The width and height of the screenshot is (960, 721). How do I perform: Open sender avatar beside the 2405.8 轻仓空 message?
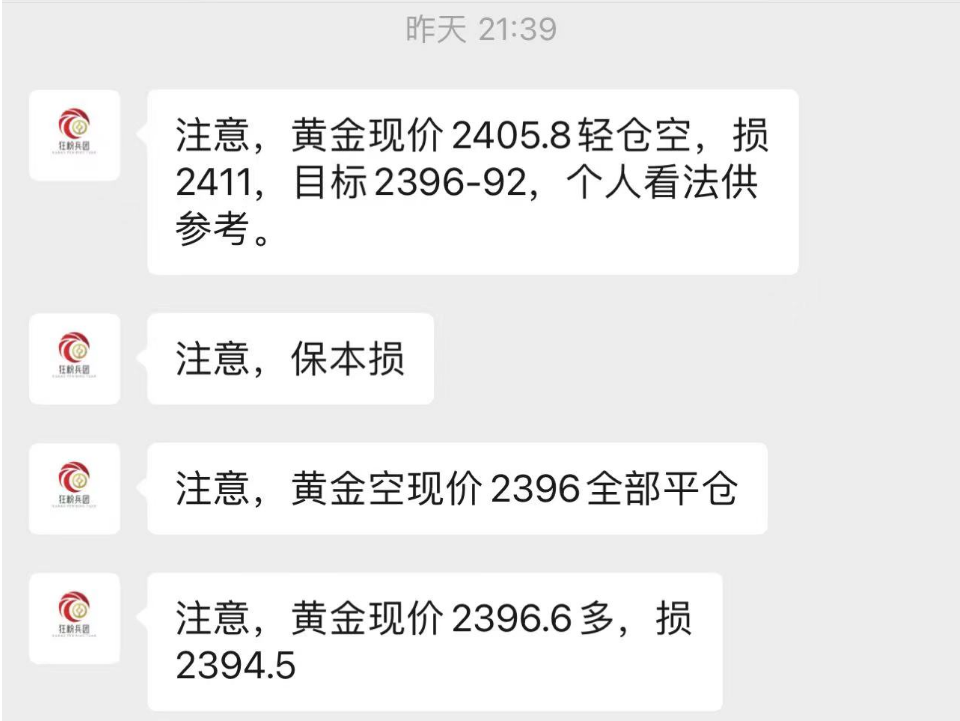(74, 135)
